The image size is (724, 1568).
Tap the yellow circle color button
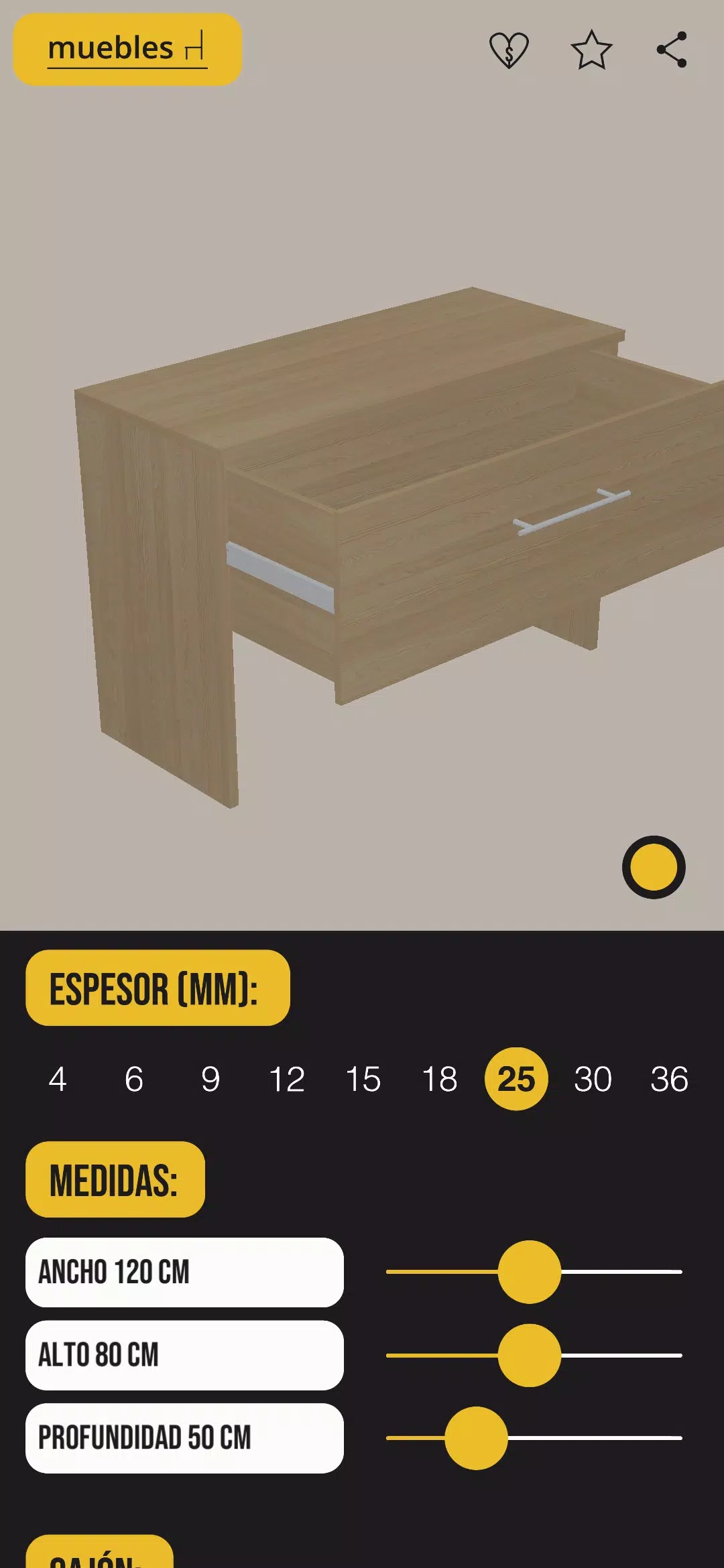(654, 867)
